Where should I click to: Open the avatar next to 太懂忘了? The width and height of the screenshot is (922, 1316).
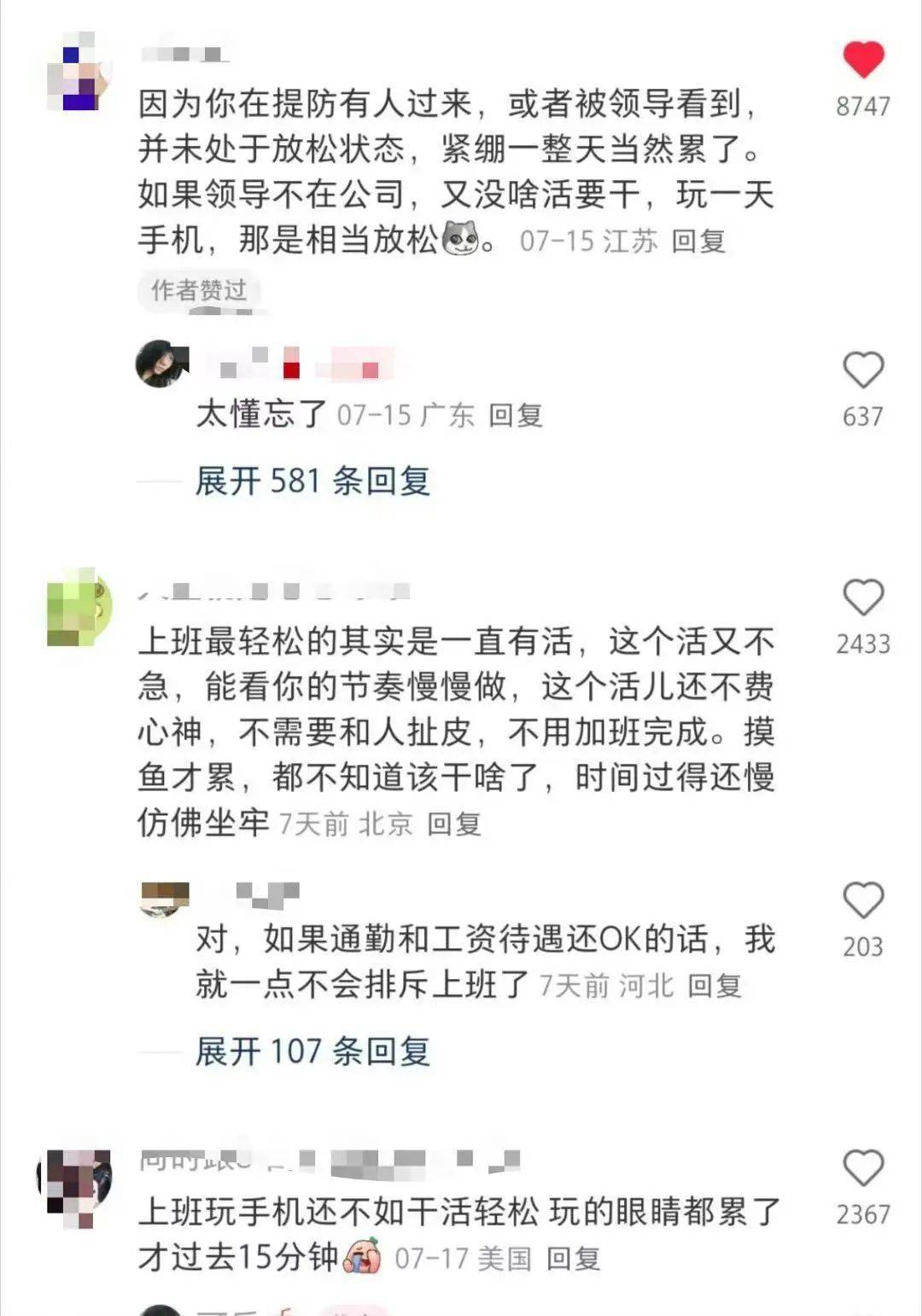point(161,364)
